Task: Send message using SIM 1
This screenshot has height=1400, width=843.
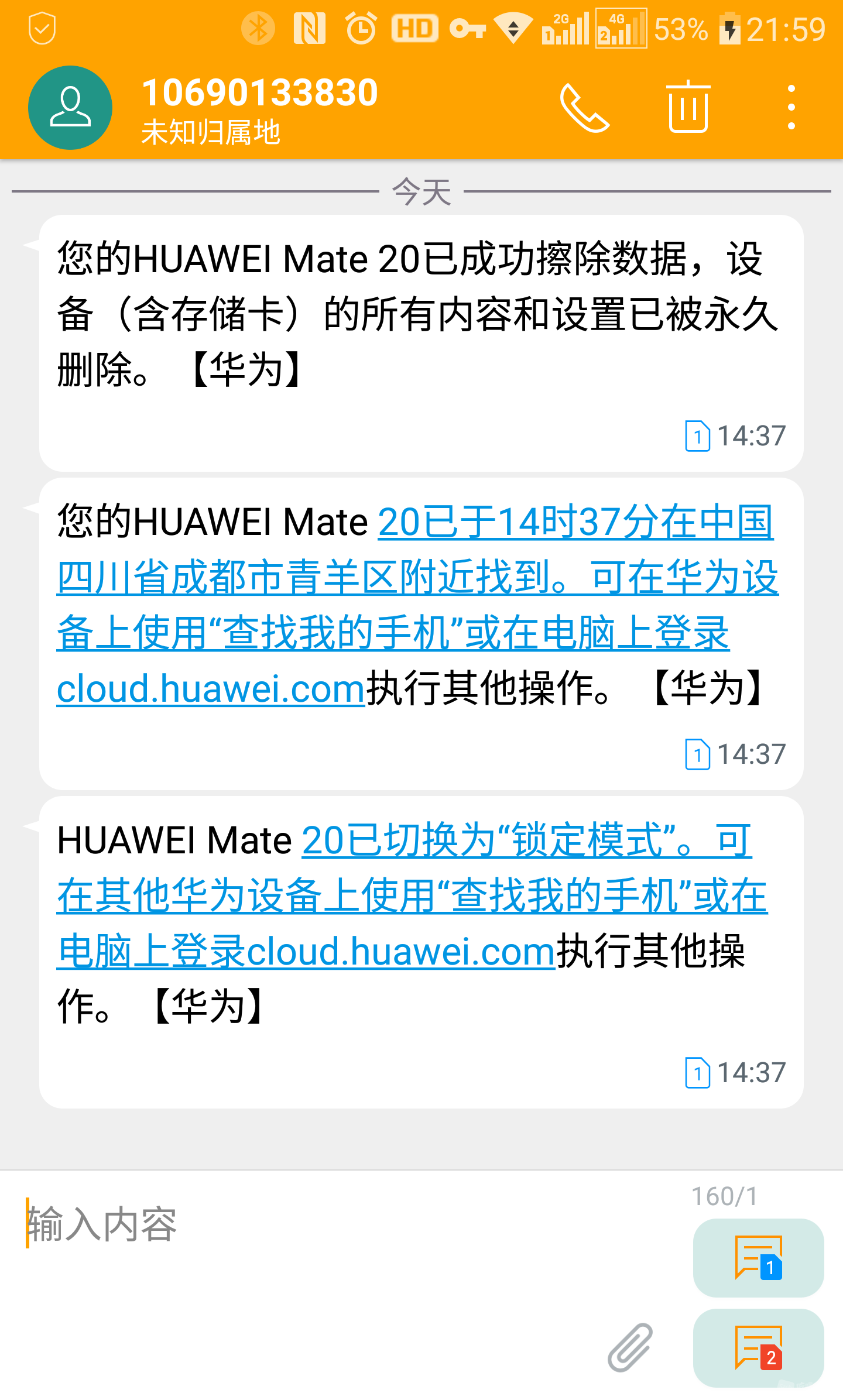Action: 758,1257
